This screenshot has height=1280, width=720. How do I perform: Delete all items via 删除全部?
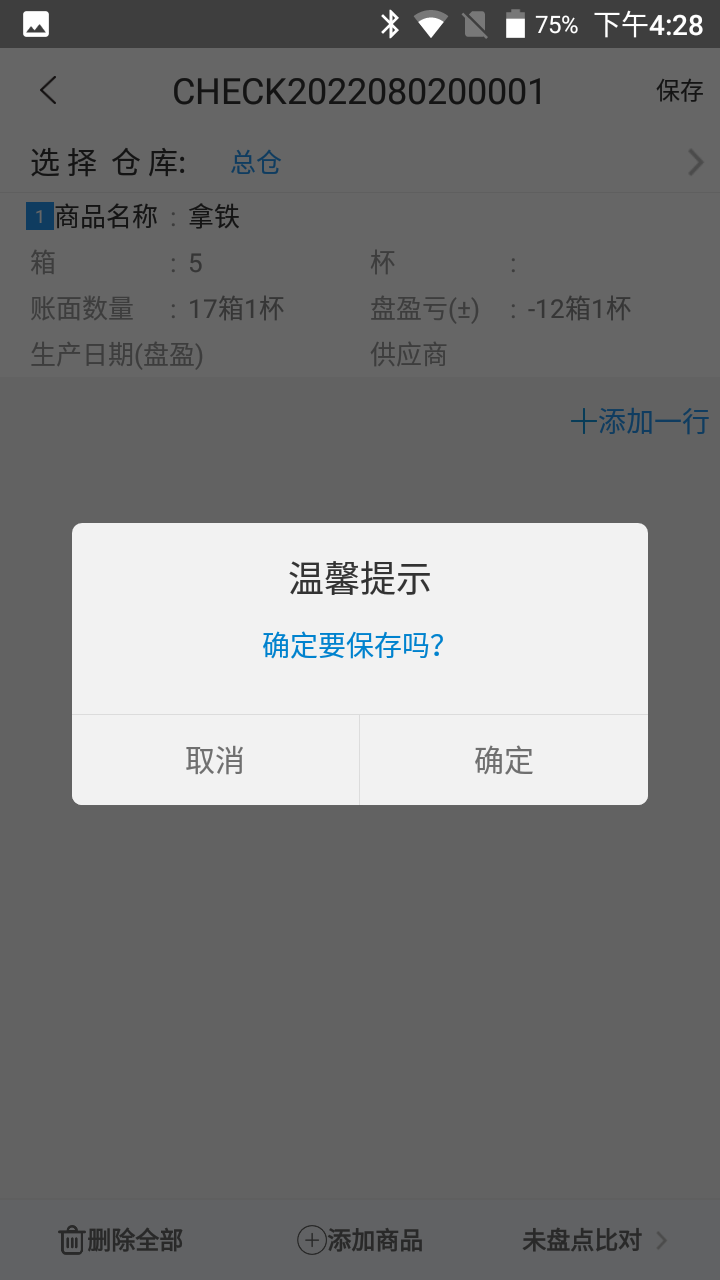[x=121, y=1241]
